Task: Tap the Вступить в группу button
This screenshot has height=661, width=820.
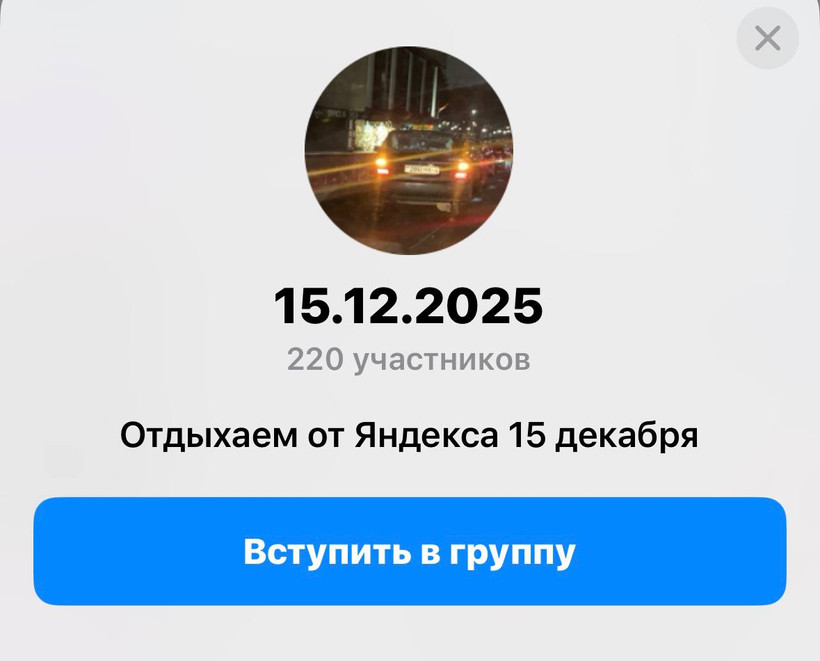Action: tap(410, 551)
